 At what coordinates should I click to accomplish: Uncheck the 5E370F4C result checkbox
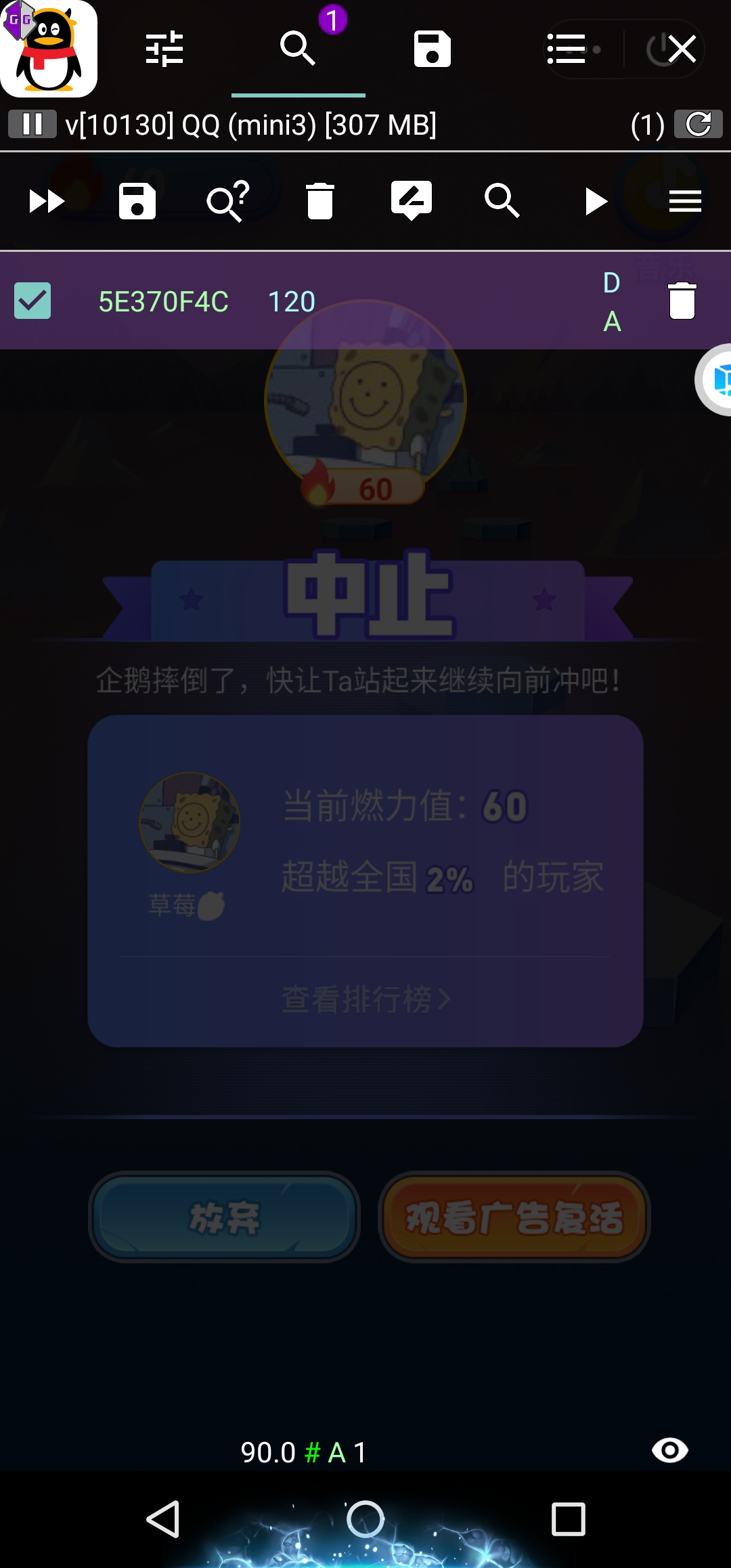click(x=32, y=301)
